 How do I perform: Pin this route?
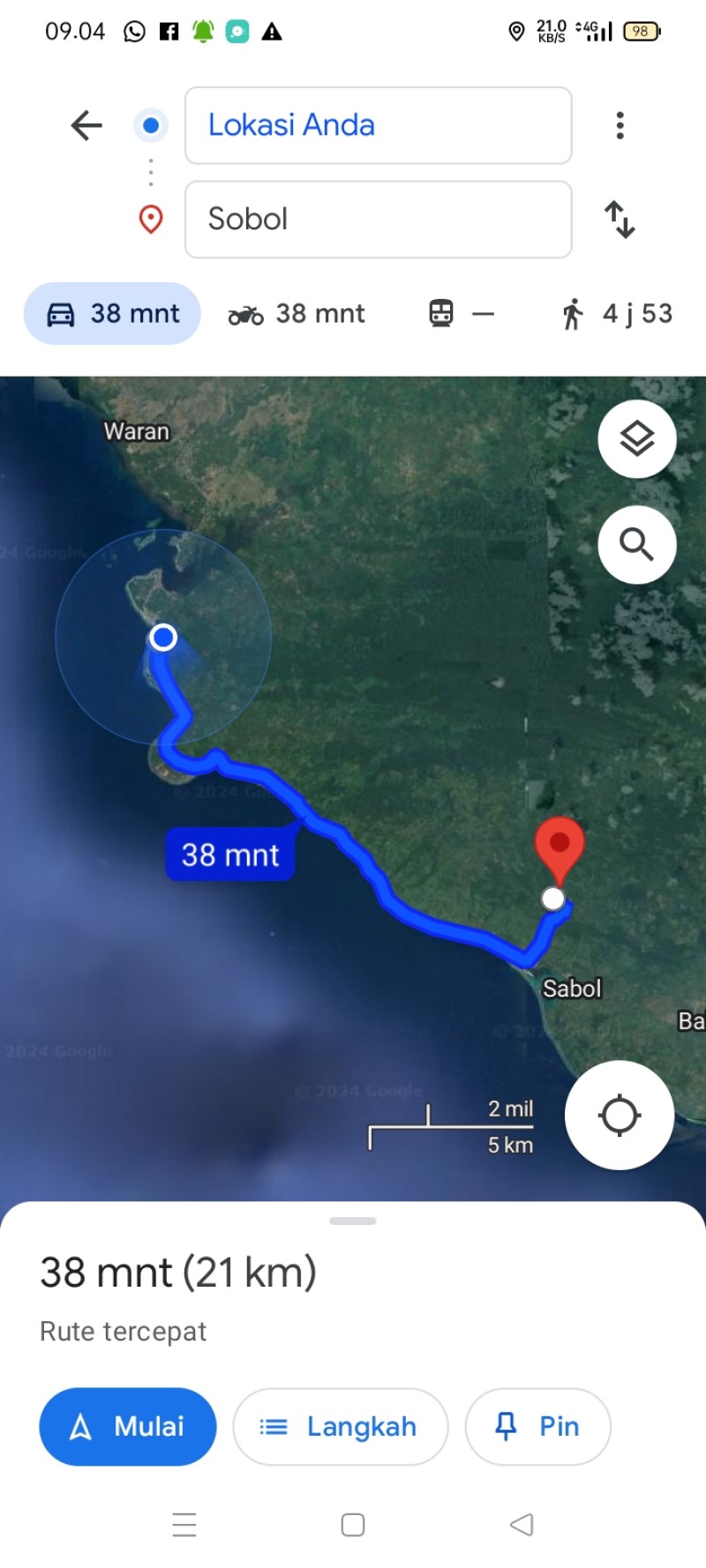(x=538, y=1427)
